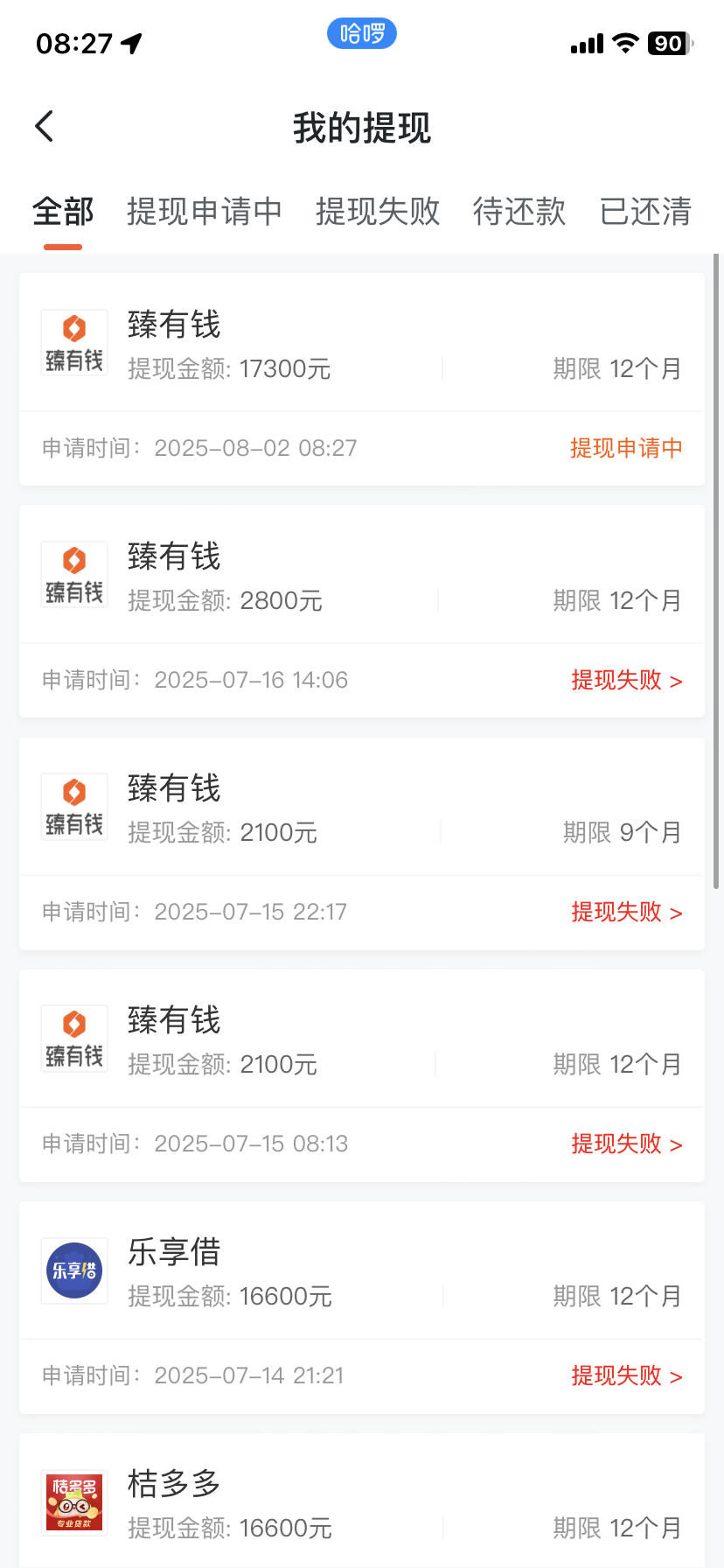This screenshot has width=724, height=1568.
Task: Select the 全部 tab
Action: pos(63,212)
